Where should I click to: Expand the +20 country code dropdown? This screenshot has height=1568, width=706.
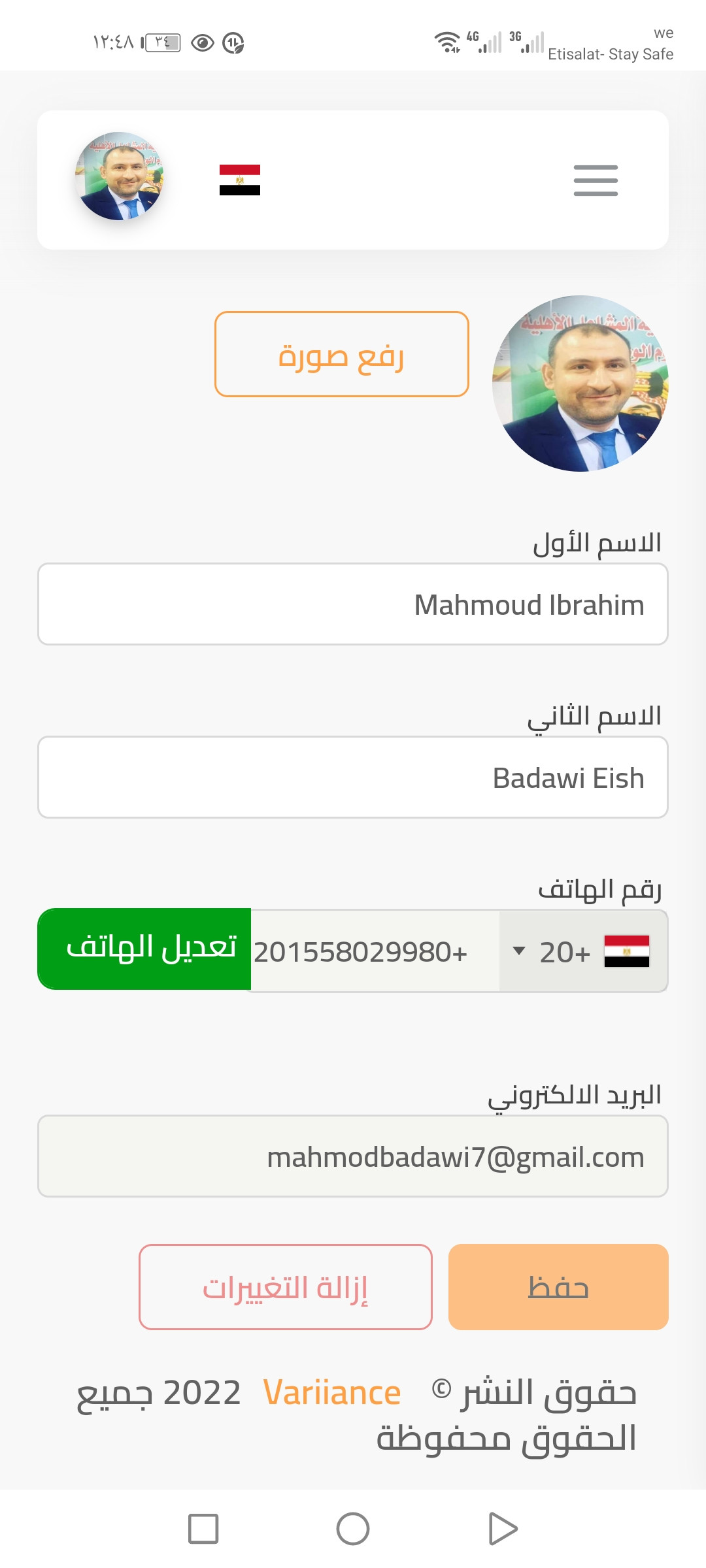[x=583, y=951]
